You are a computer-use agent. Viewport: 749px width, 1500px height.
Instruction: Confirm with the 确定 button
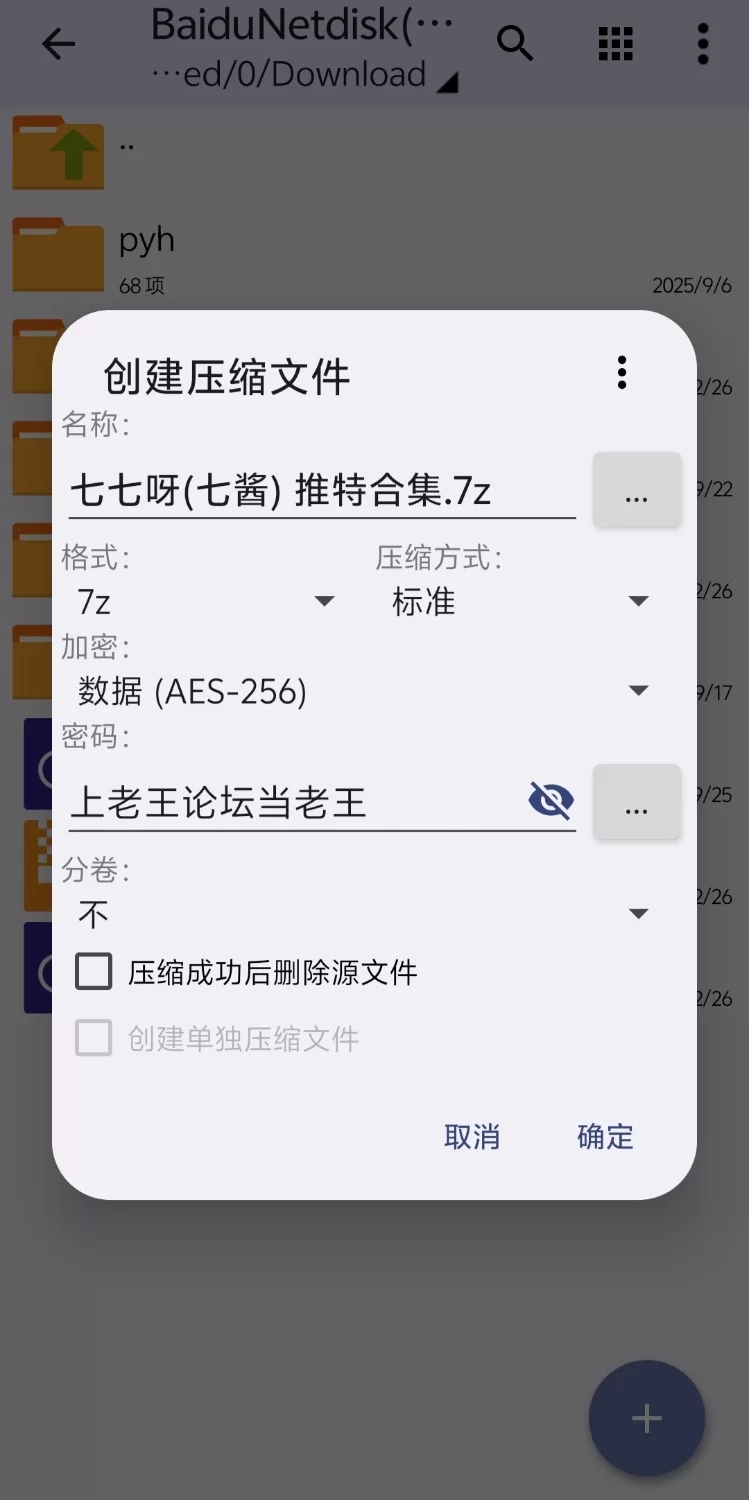(x=605, y=1137)
